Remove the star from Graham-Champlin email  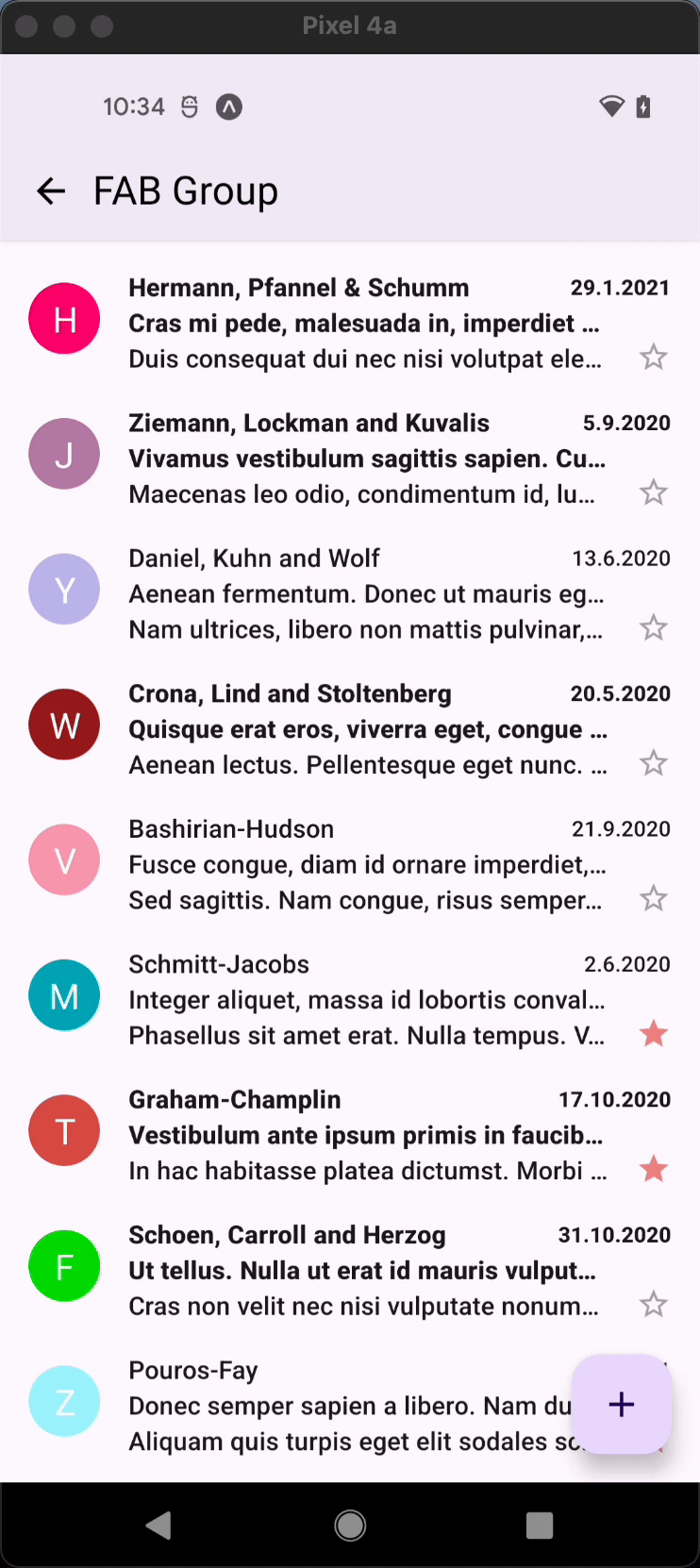(x=653, y=1170)
